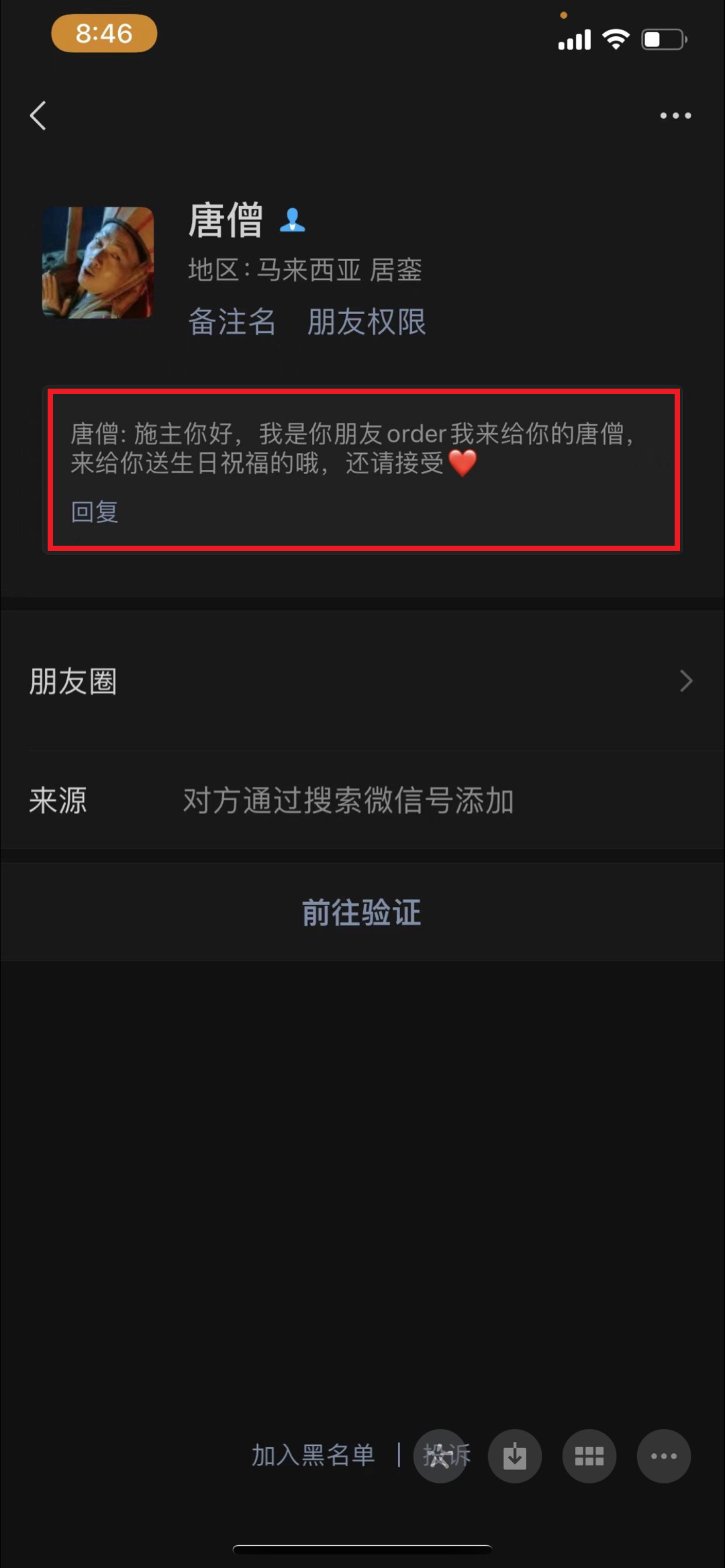The image size is (725, 1568).
Task: Open the top-right three-dot menu
Action: (x=675, y=116)
